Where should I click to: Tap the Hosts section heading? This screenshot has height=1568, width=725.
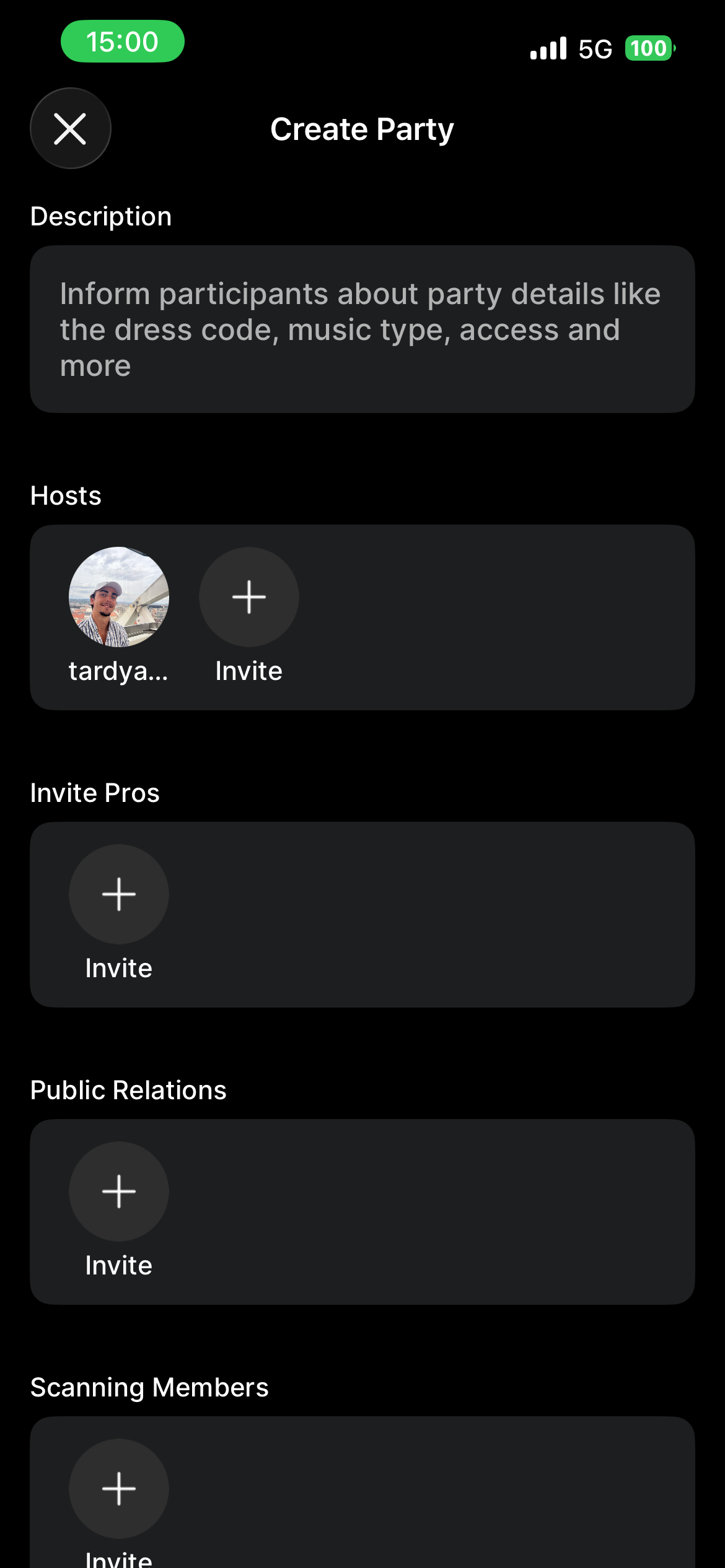click(x=66, y=495)
